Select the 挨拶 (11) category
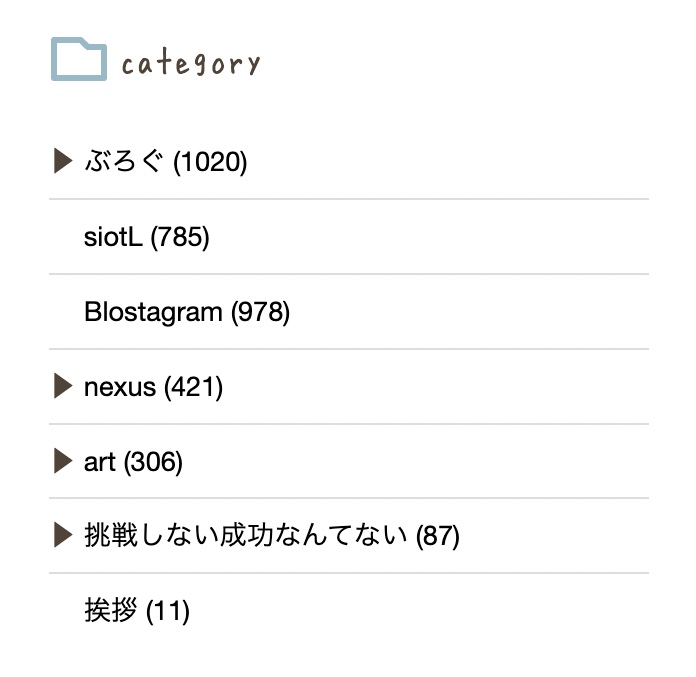Viewport: 696px width, 677px height. [137, 610]
